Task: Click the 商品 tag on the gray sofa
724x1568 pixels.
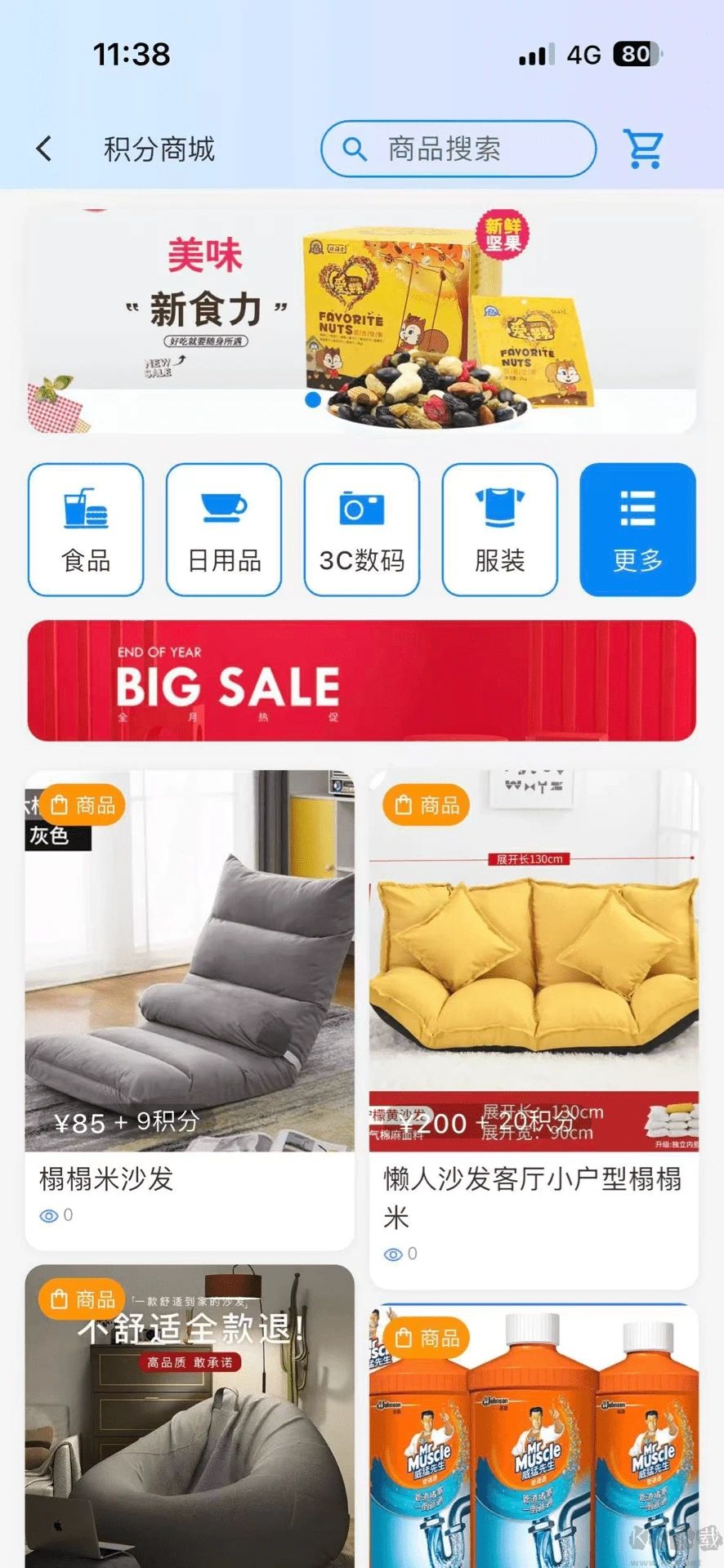Action: [x=84, y=804]
